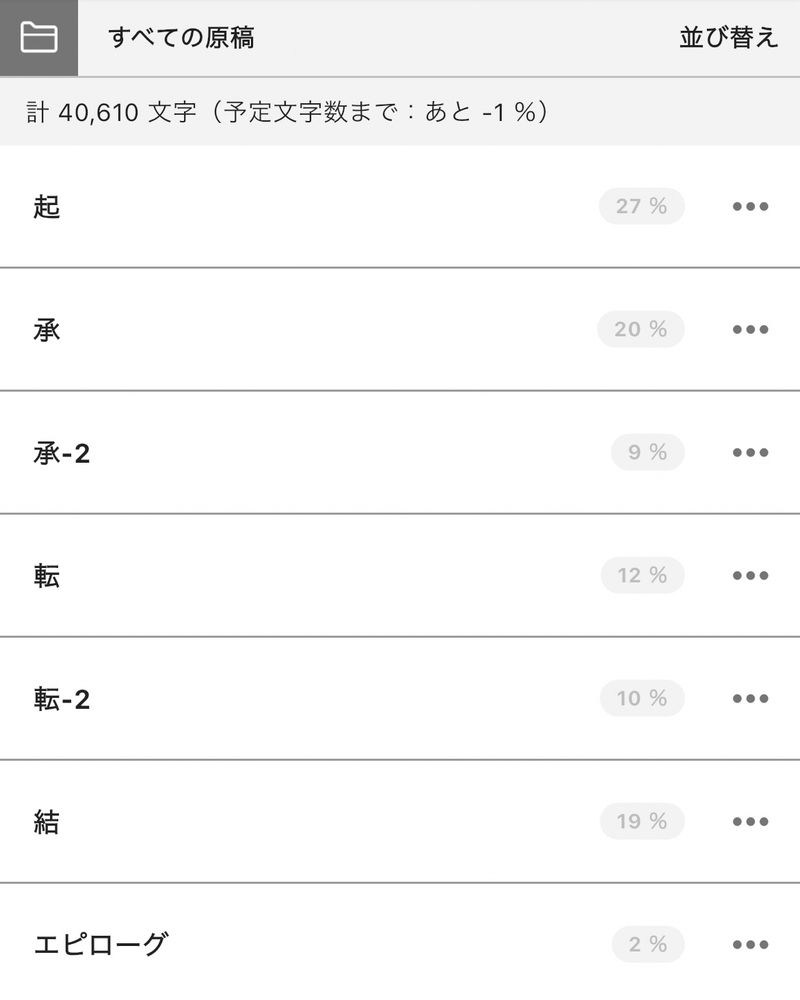The height and width of the screenshot is (1000, 800).
Task: Tap the 並び替え sort button
Action: coord(728,38)
